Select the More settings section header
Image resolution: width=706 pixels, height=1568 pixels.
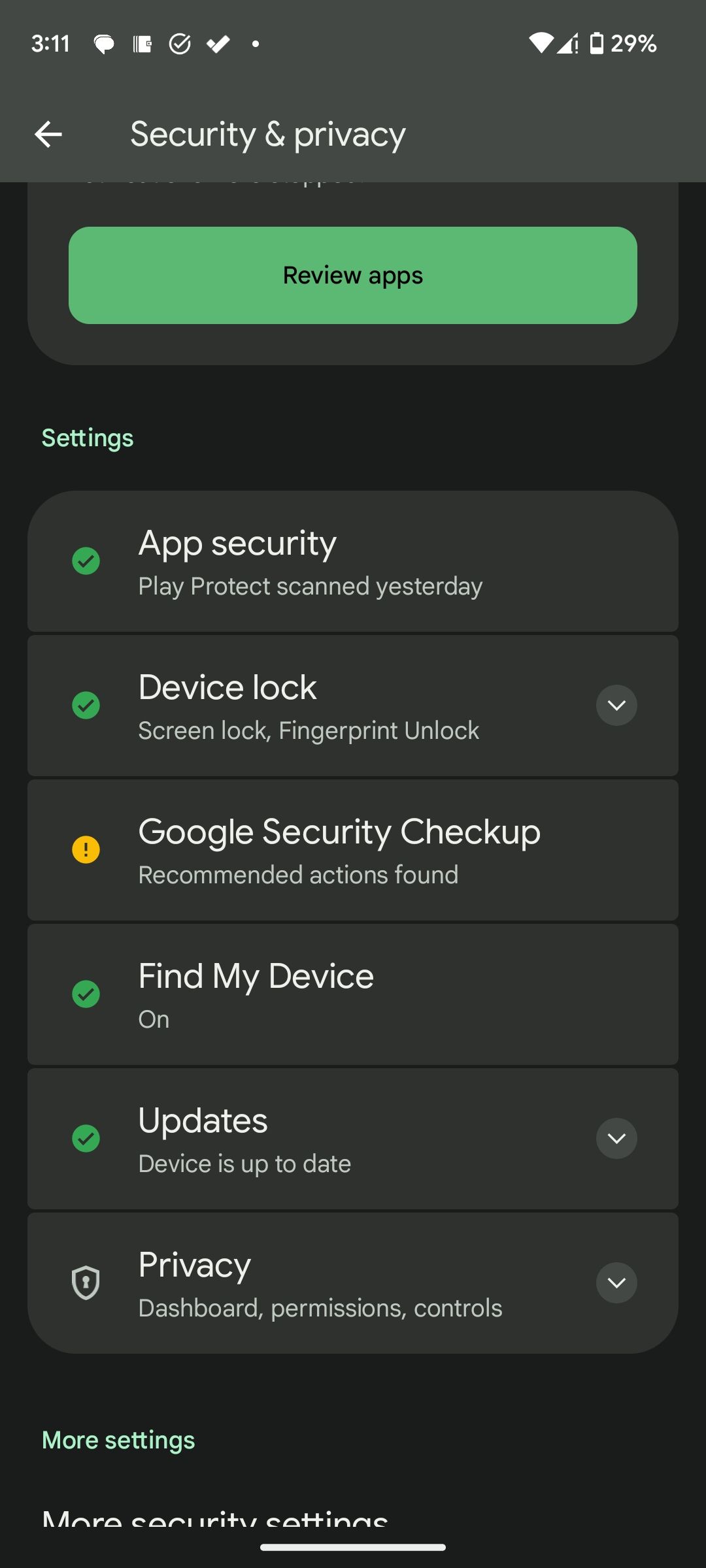pyautogui.click(x=118, y=1439)
